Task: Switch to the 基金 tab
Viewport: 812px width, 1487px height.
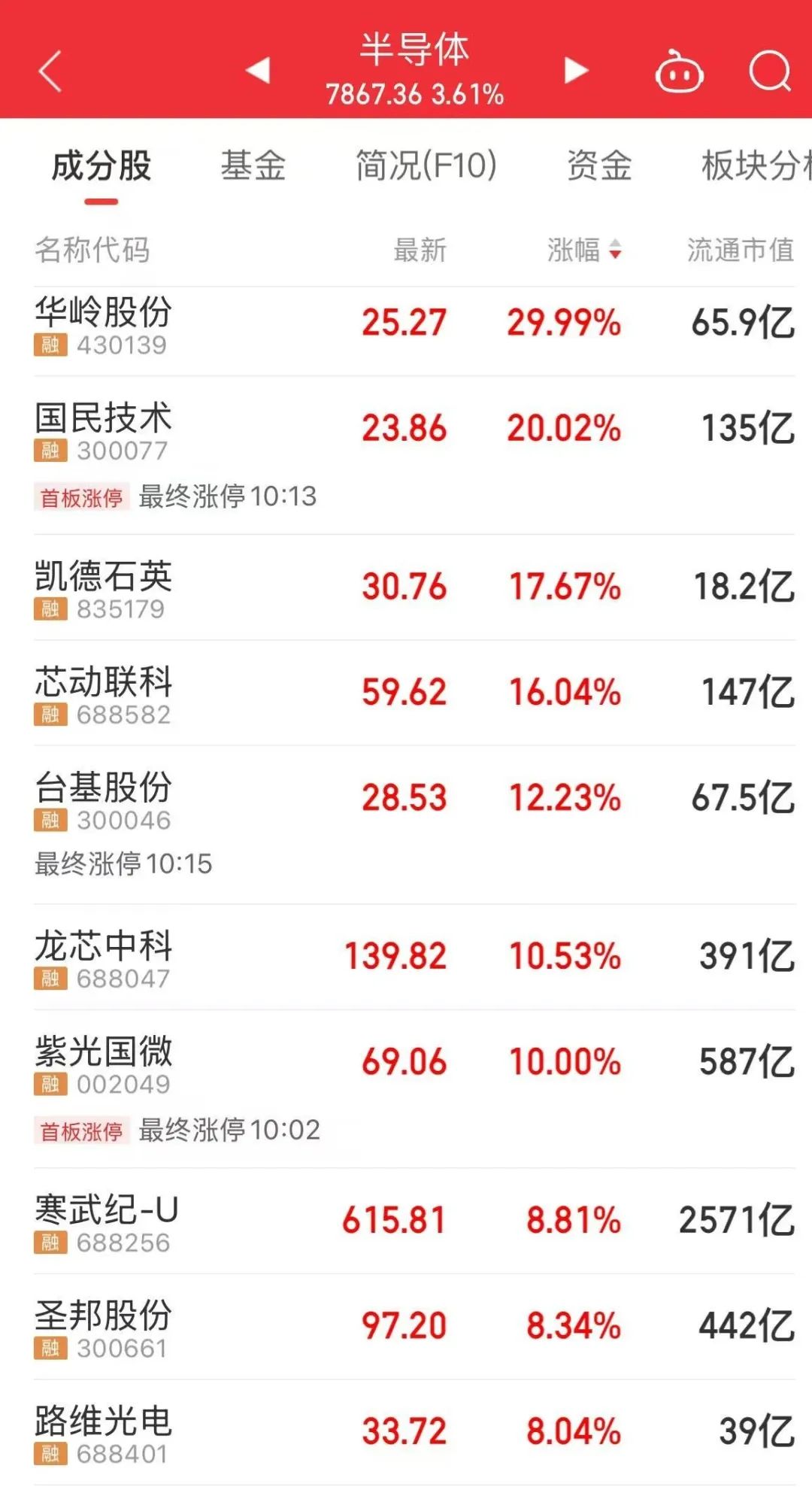Action: click(x=253, y=165)
